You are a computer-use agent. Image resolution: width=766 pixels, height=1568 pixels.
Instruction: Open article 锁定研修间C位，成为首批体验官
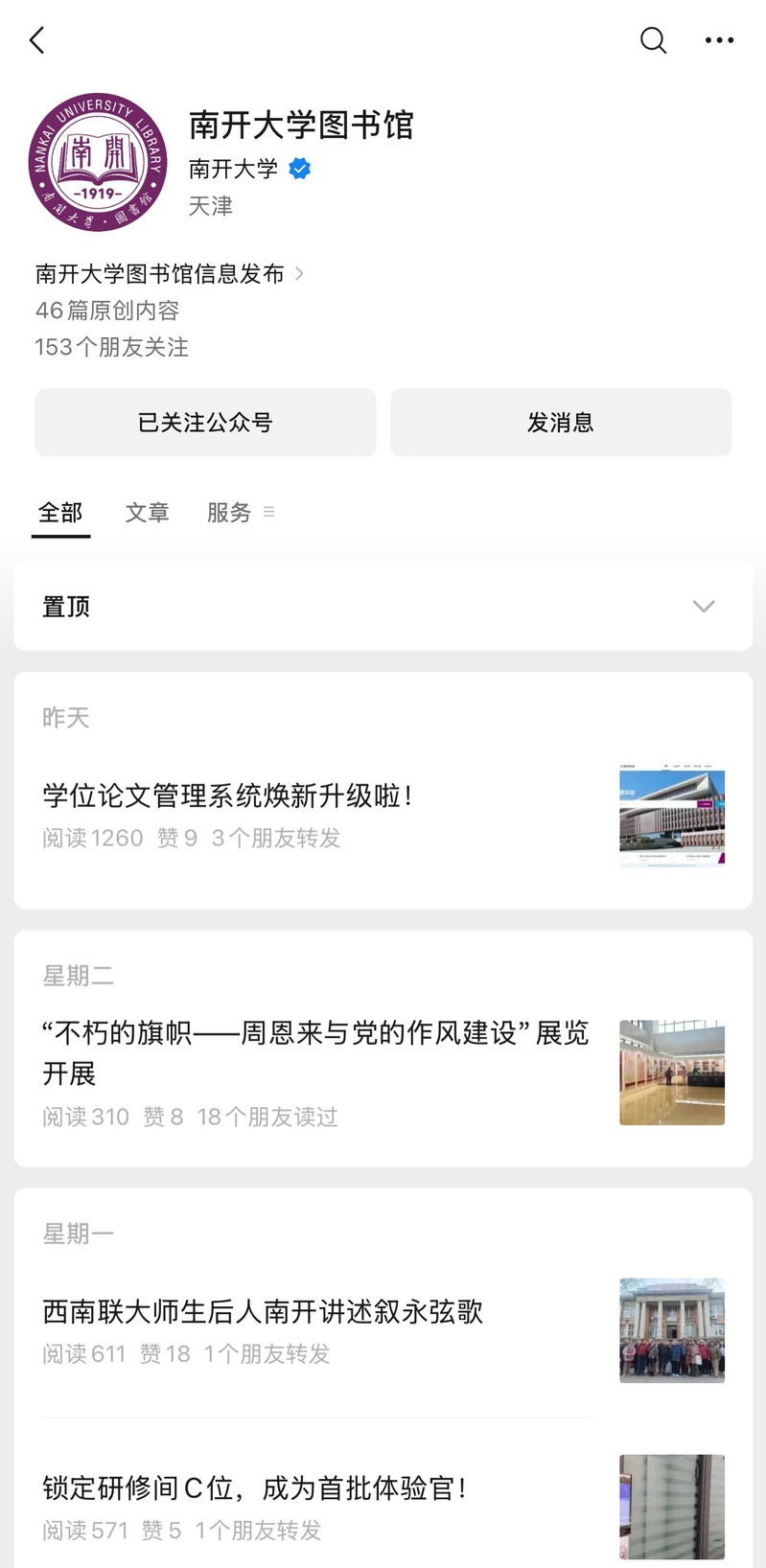click(255, 1487)
